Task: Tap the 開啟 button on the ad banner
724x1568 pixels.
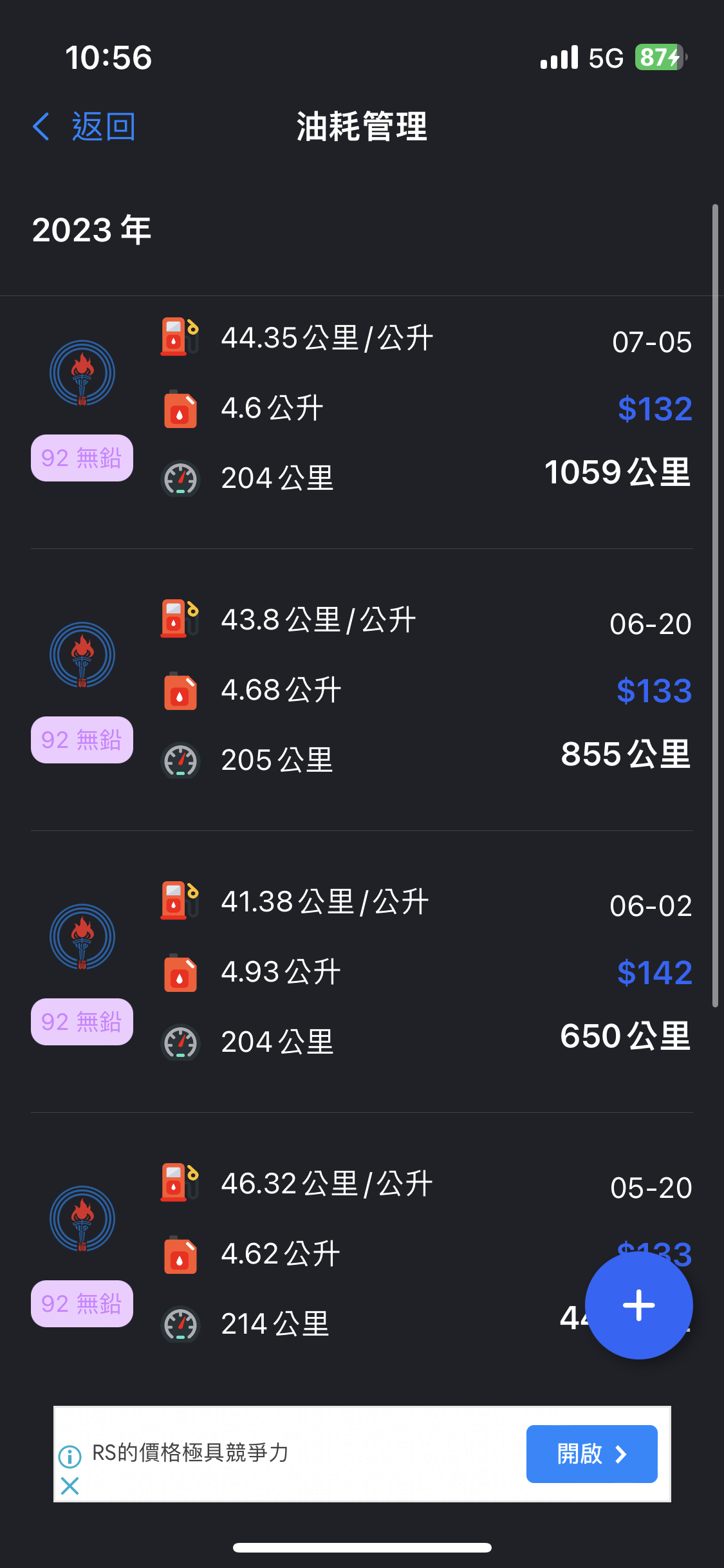Action: (591, 1453)
